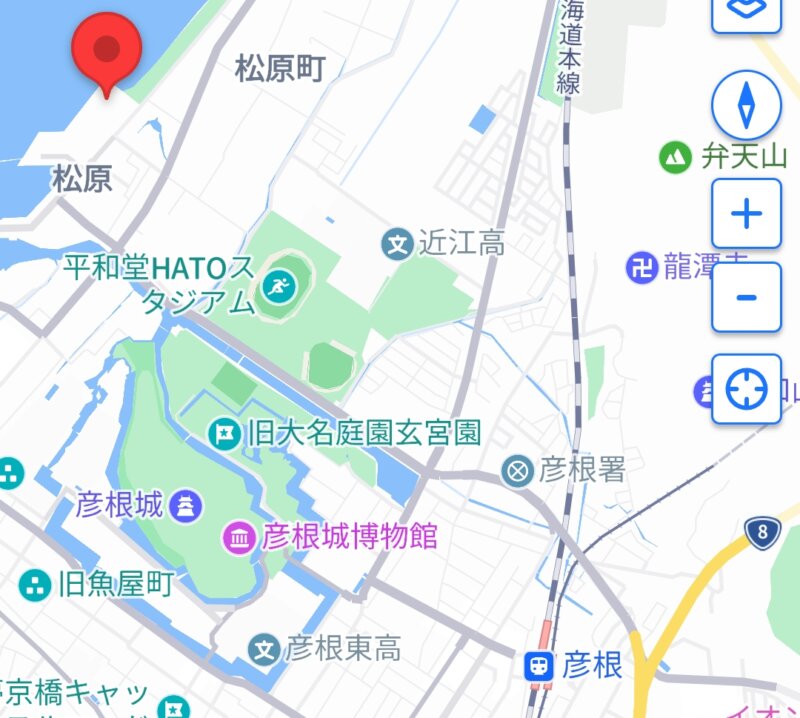Screen dimensions: 800x718
Task: Select 龍潭寺 temple marker
Action: [642, 266]
